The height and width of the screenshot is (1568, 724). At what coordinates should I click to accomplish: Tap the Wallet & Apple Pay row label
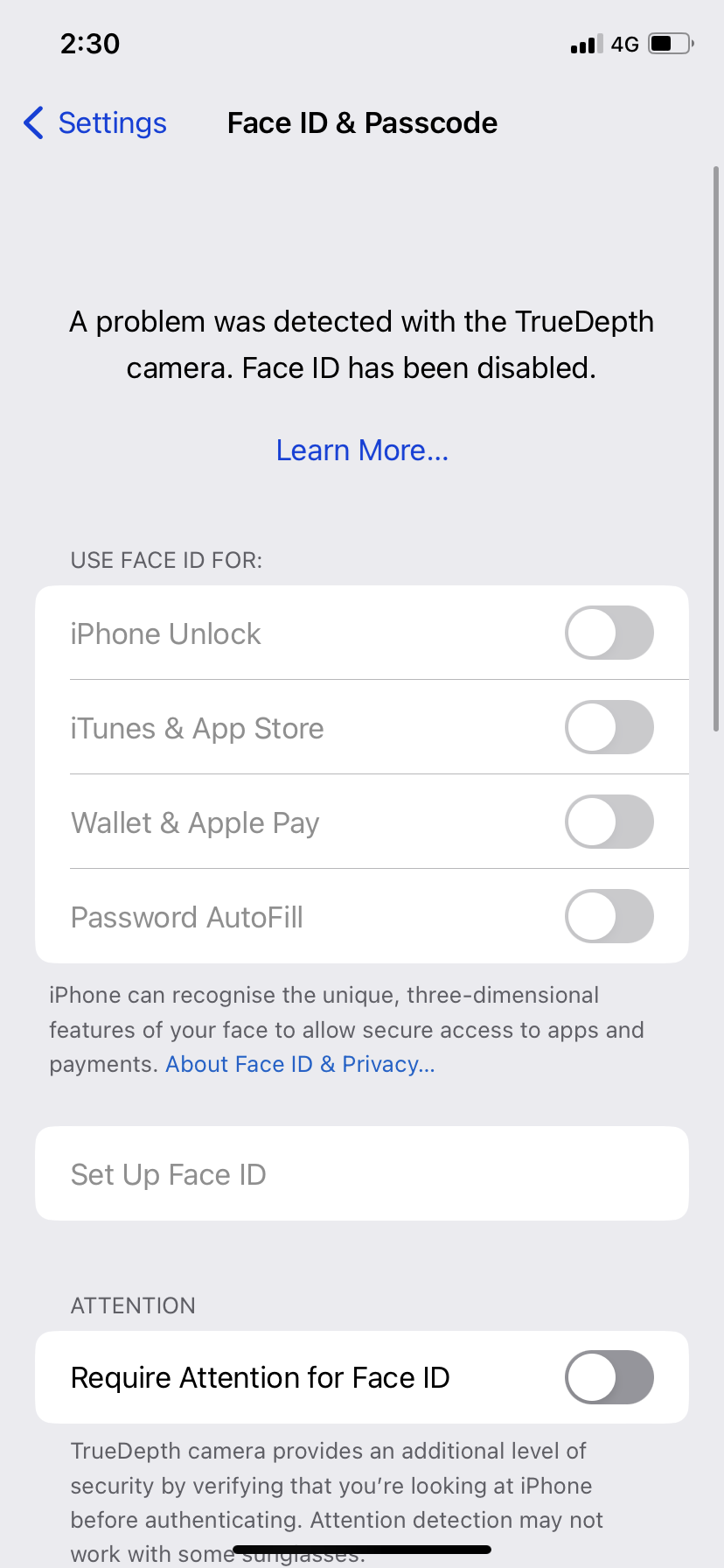[x=194, y=822]
